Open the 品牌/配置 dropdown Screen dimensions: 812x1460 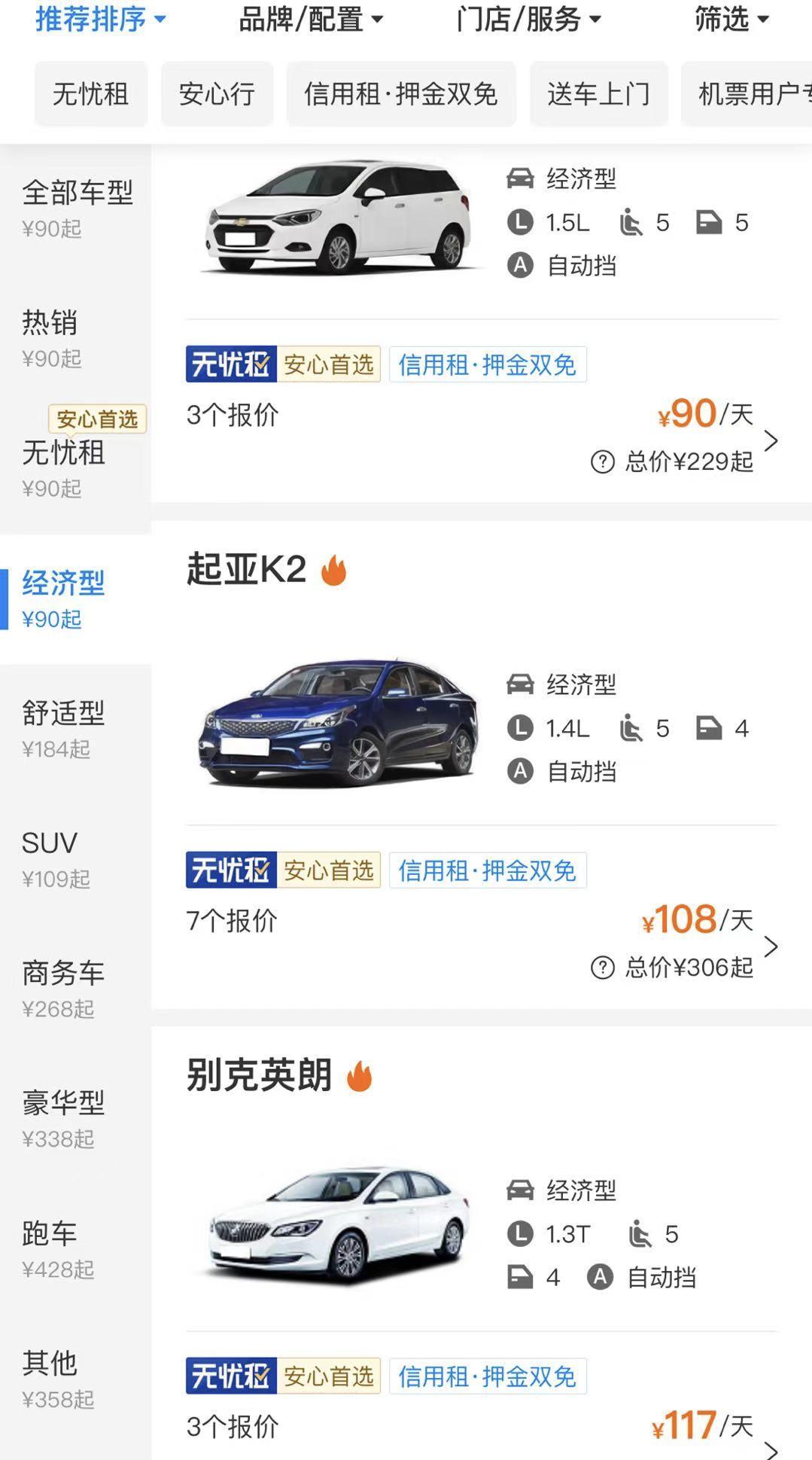click(307, 20)
